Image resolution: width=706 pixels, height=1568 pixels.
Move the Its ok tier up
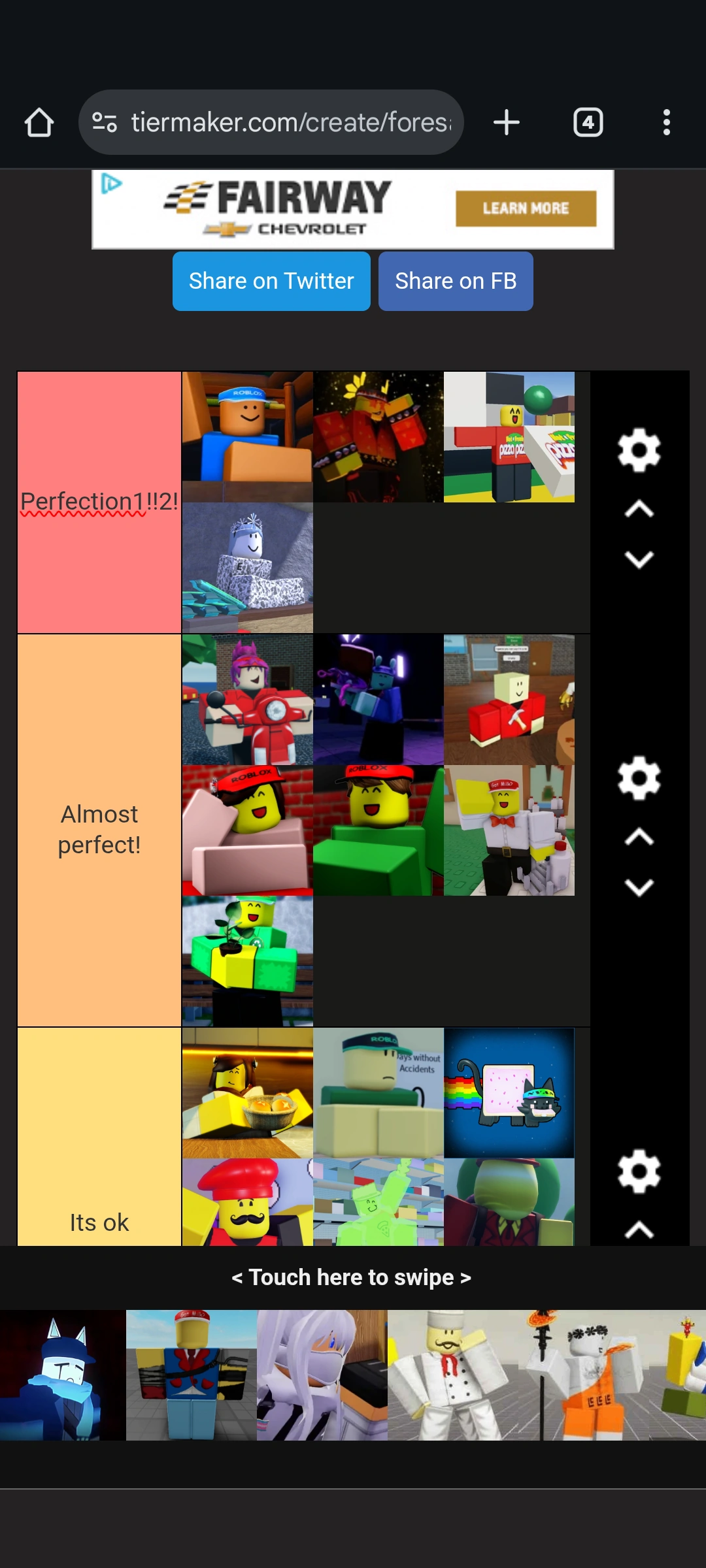(x=637, y=1231)
